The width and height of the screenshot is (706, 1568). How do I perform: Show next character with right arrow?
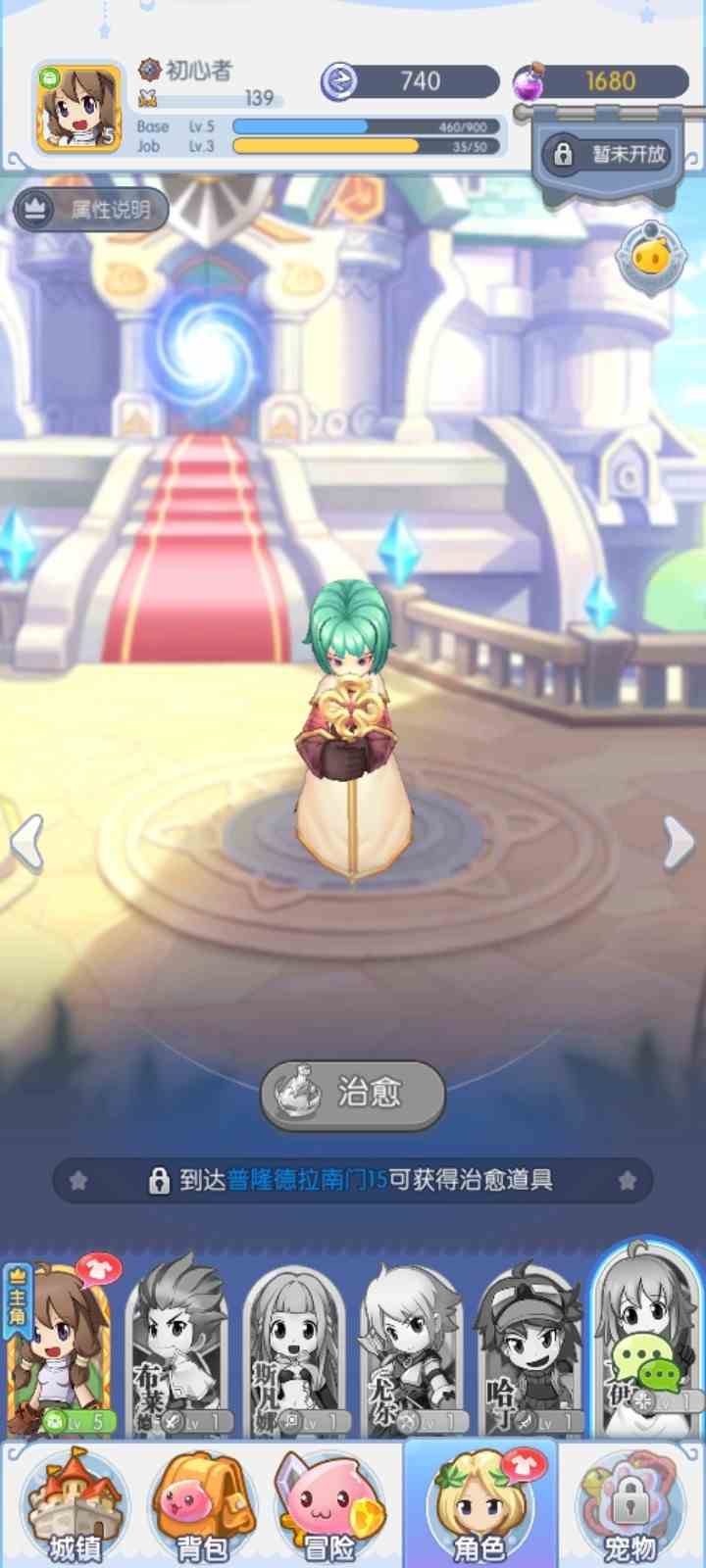click(679, 843)
